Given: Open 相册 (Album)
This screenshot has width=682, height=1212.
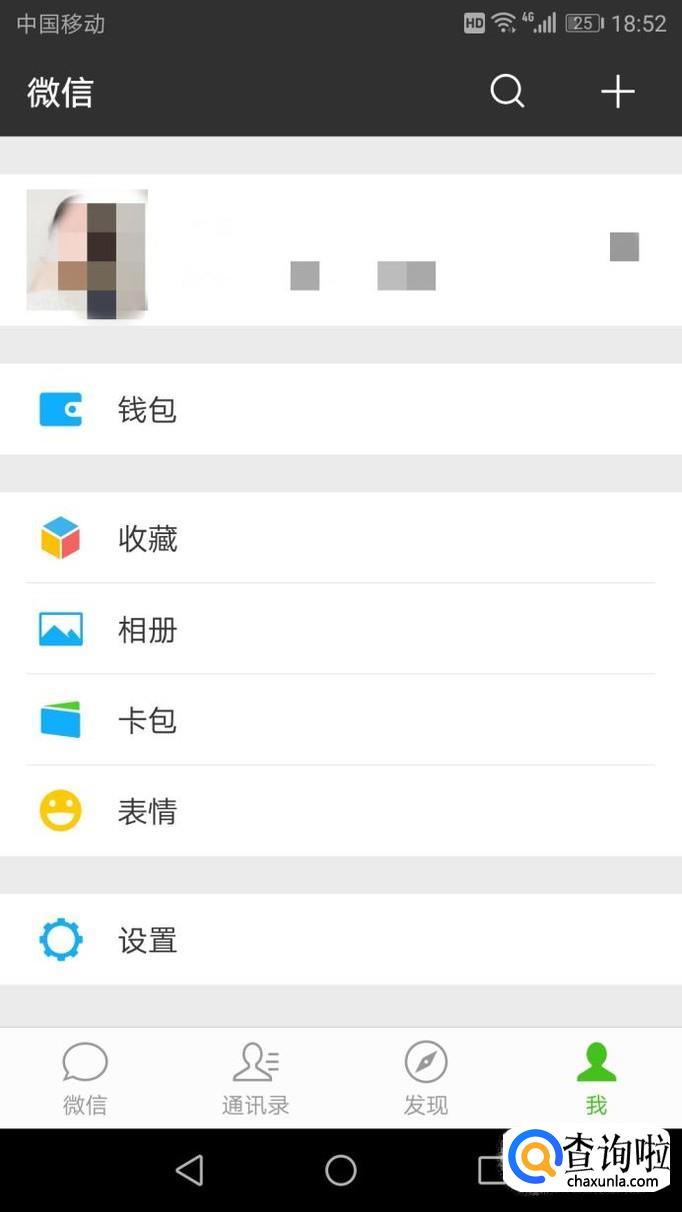Looking at the screenshot, I should pyautogui.click(x=340, y=630).
